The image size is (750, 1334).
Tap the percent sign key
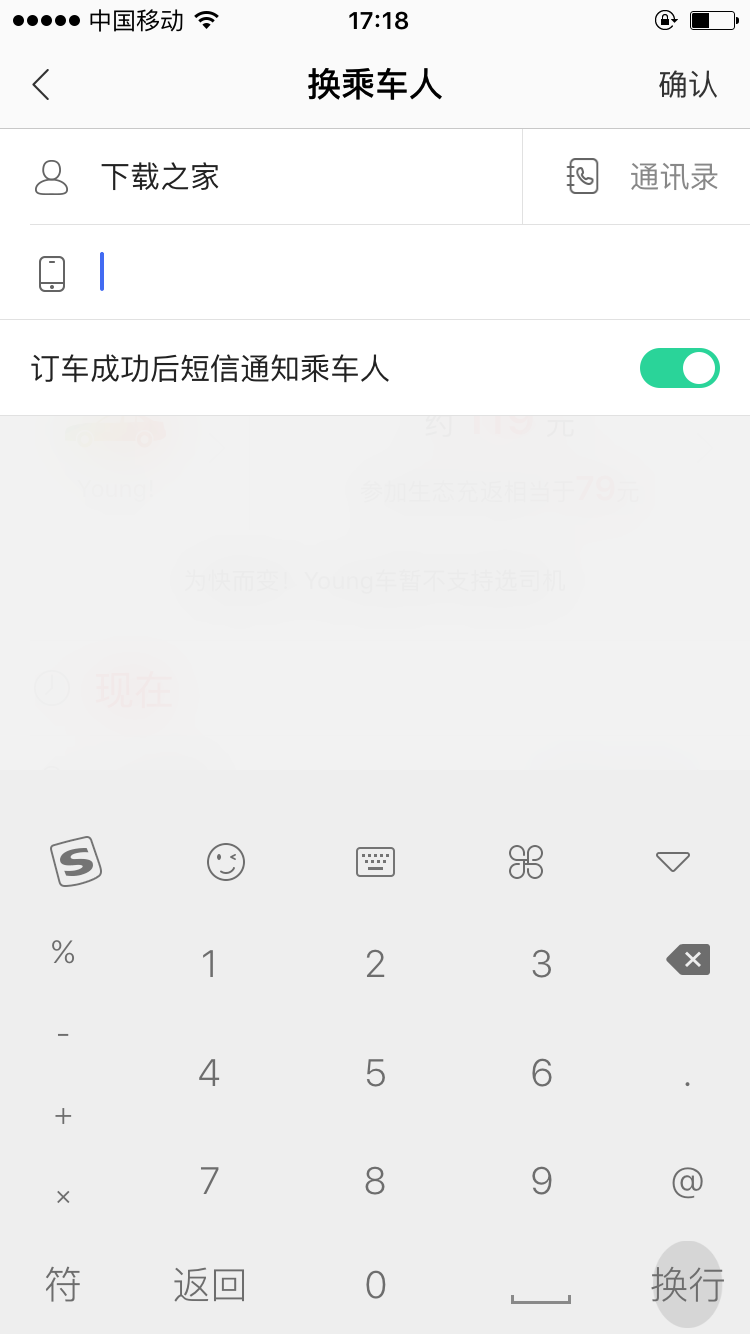coord(63,953)
